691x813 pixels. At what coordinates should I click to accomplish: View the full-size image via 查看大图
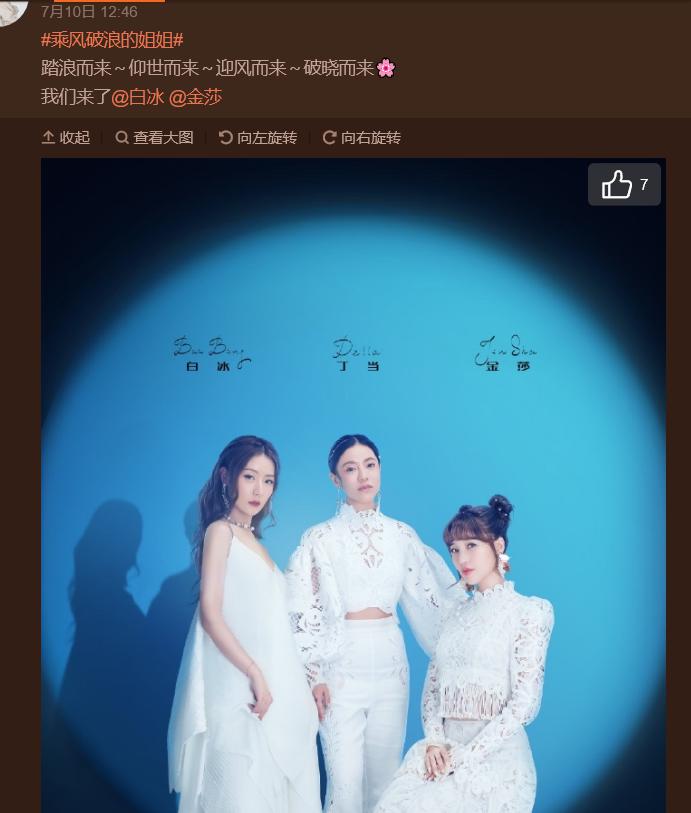[154, 138]
